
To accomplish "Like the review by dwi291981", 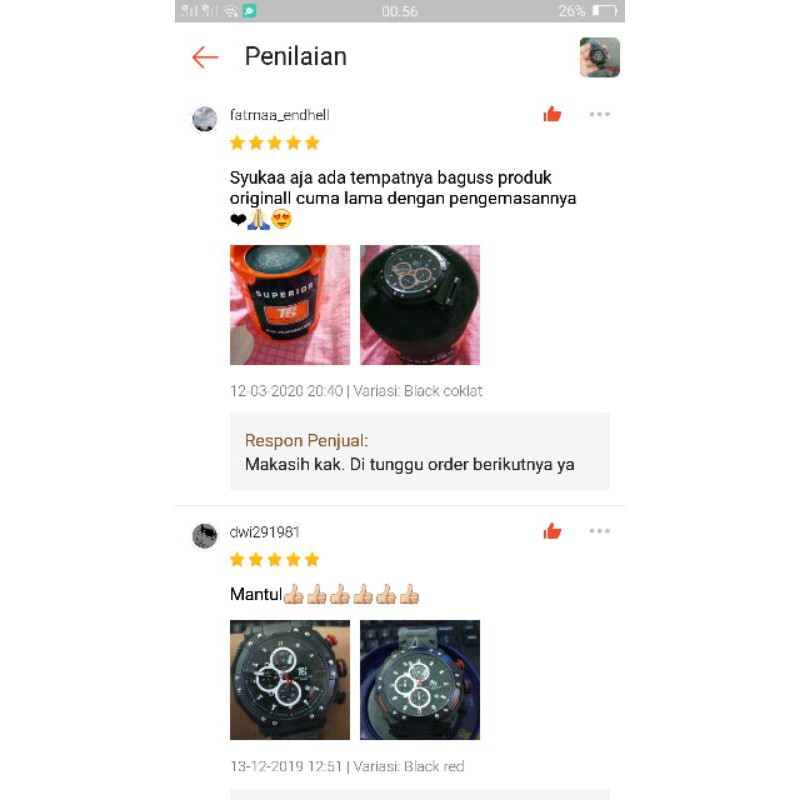I will (x=552, y=531).
